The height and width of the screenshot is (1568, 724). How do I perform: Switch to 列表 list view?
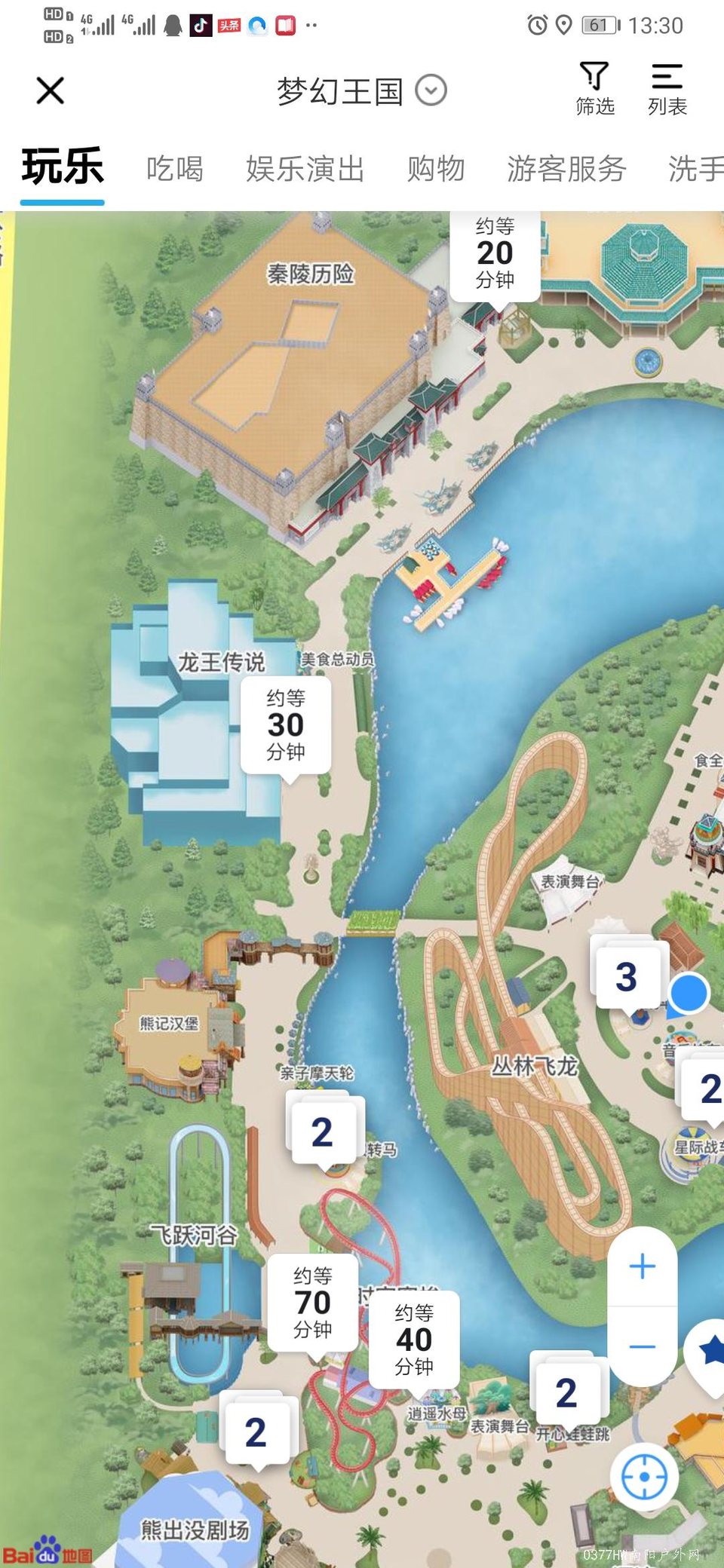(667, 89)
